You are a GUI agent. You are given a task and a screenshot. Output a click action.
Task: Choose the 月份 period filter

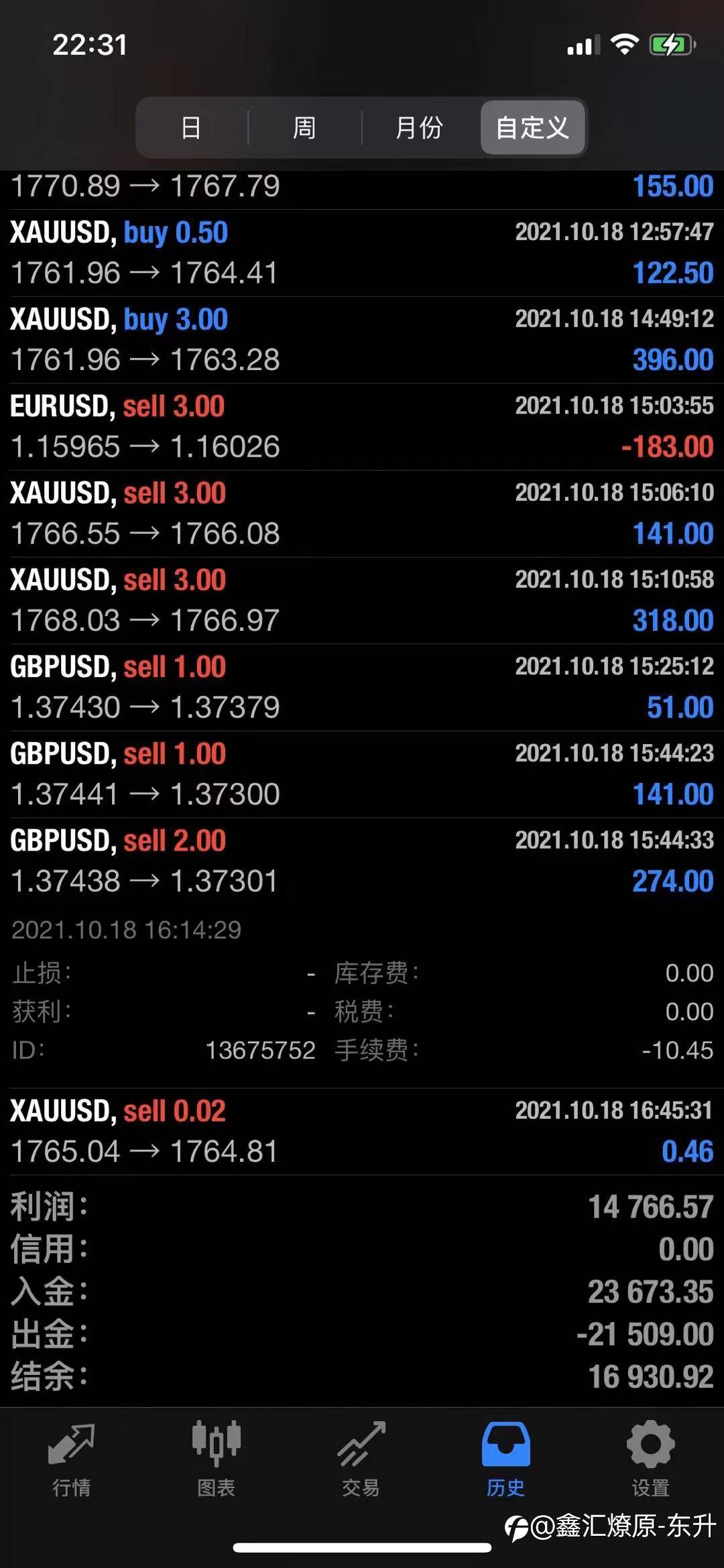[420, 127]
